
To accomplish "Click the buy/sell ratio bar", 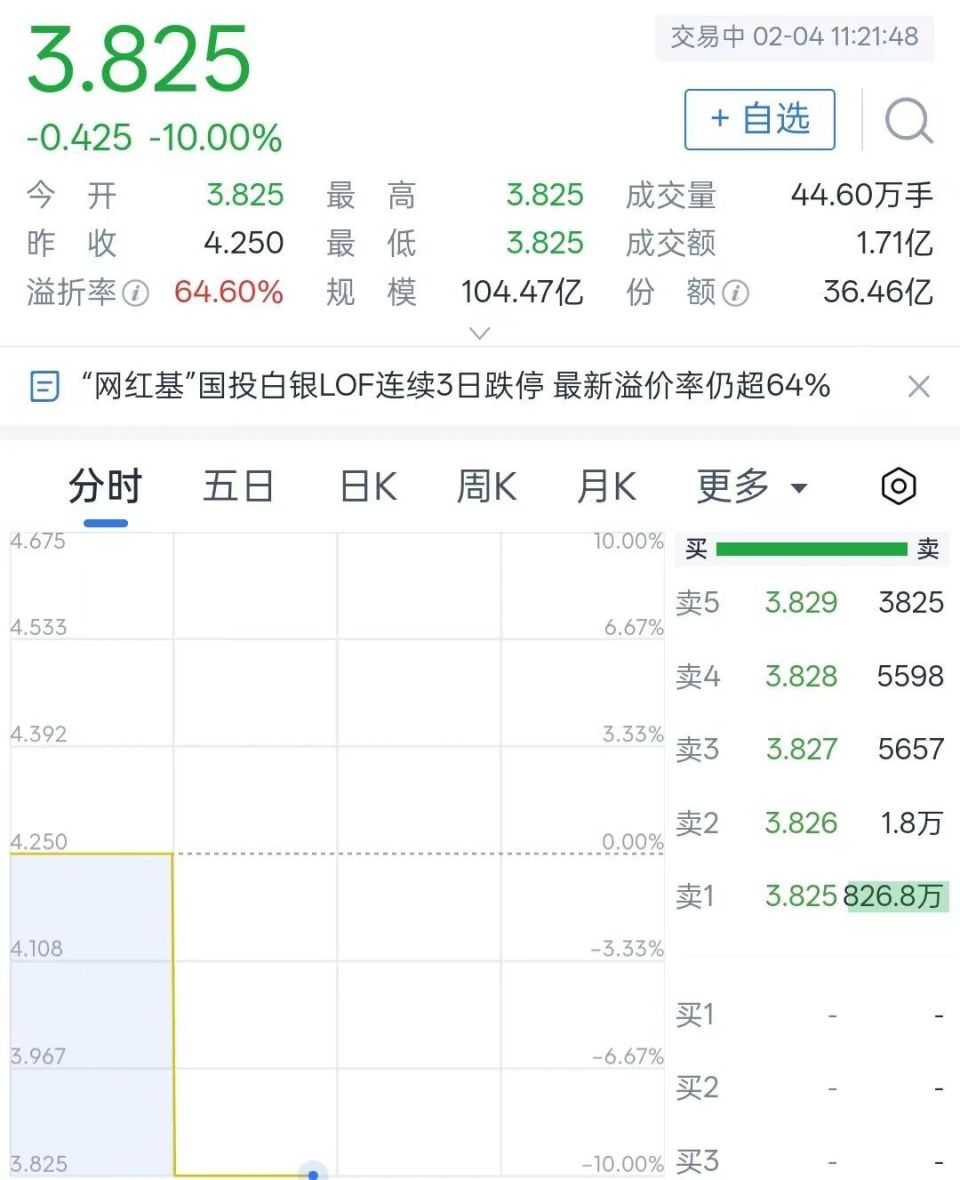I will 811,548.
